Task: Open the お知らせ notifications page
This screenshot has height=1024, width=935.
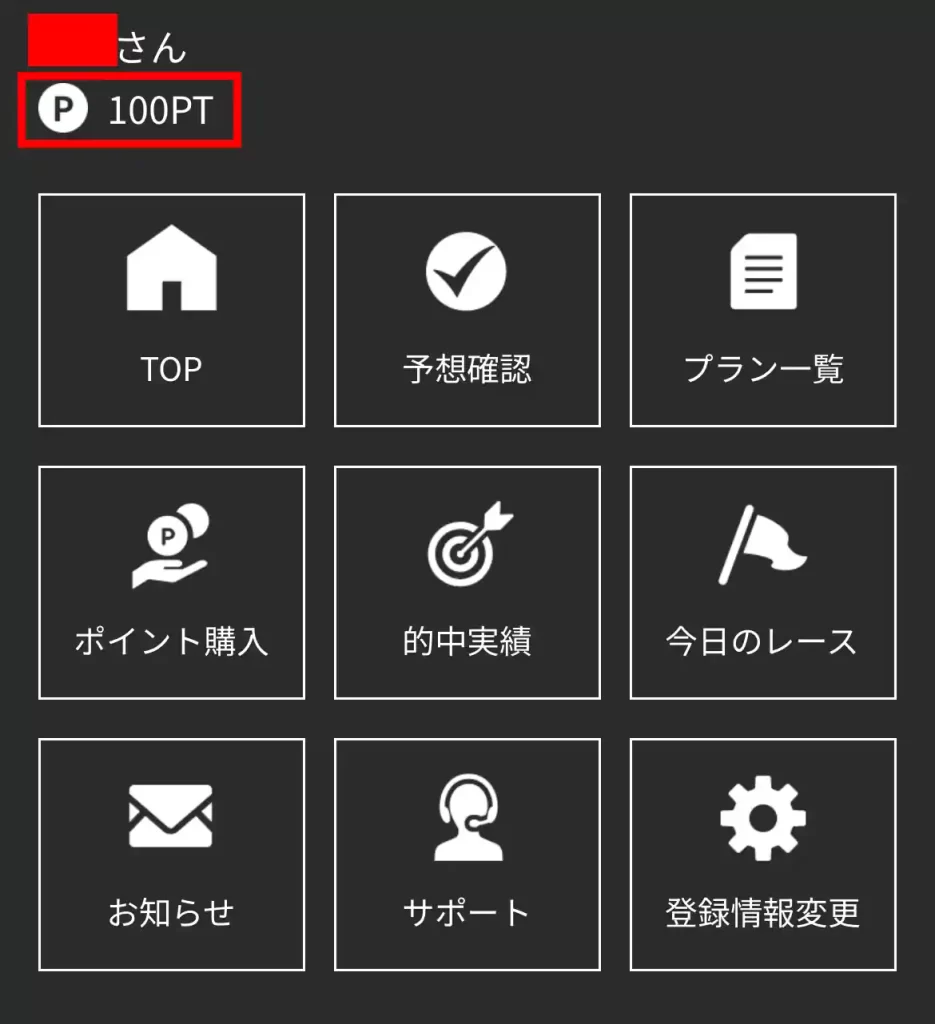Action: (x=172, y=855)
